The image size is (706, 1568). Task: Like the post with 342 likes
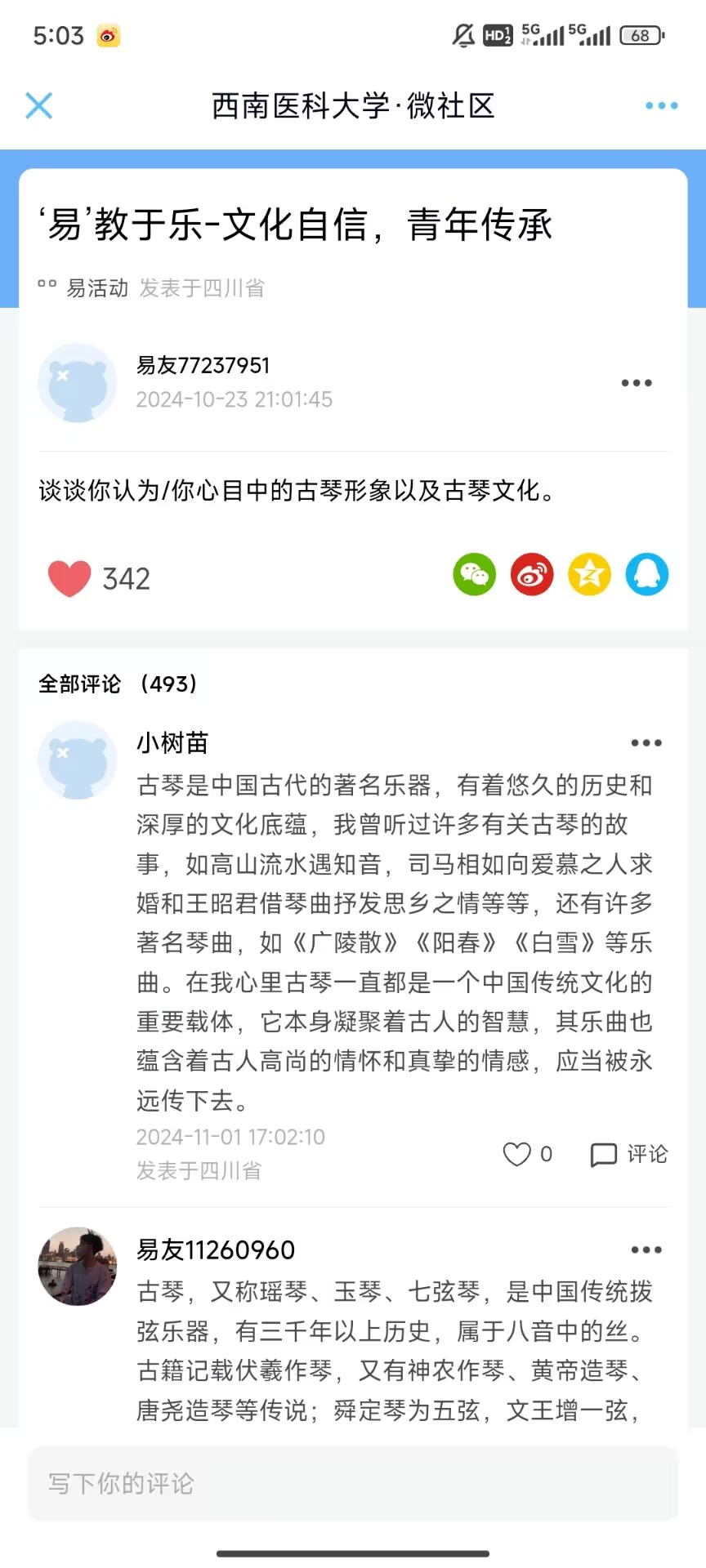tap(70, 578)
